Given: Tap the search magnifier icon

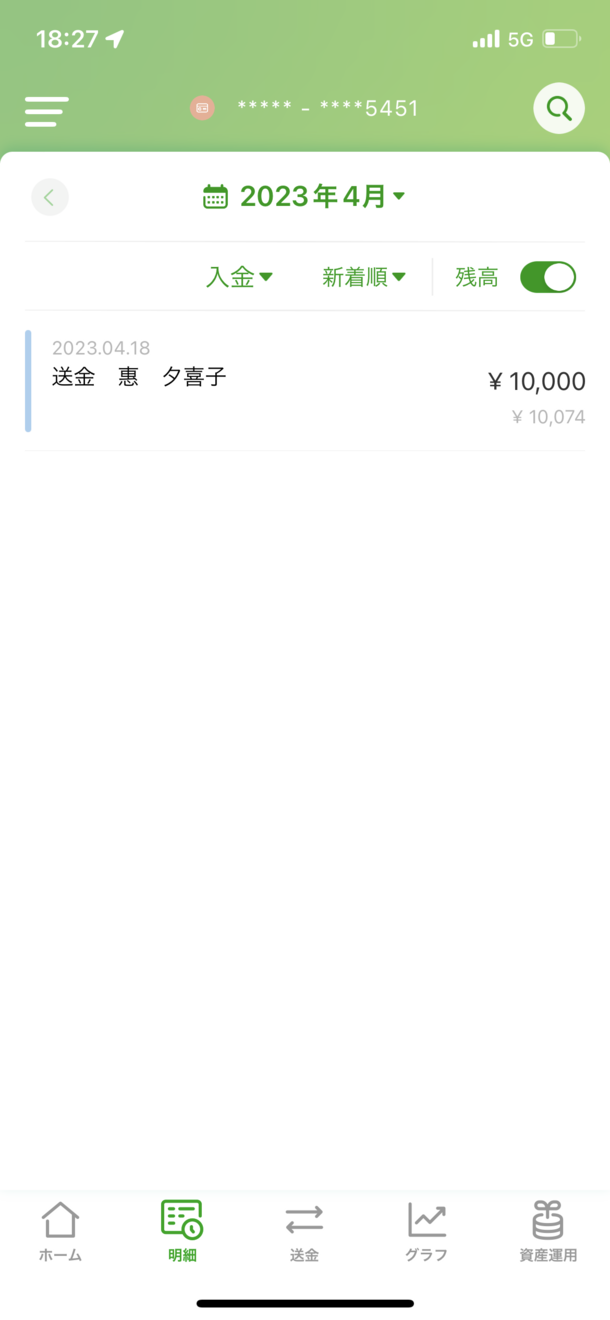Looking at the screenshot, I should 559,108.
